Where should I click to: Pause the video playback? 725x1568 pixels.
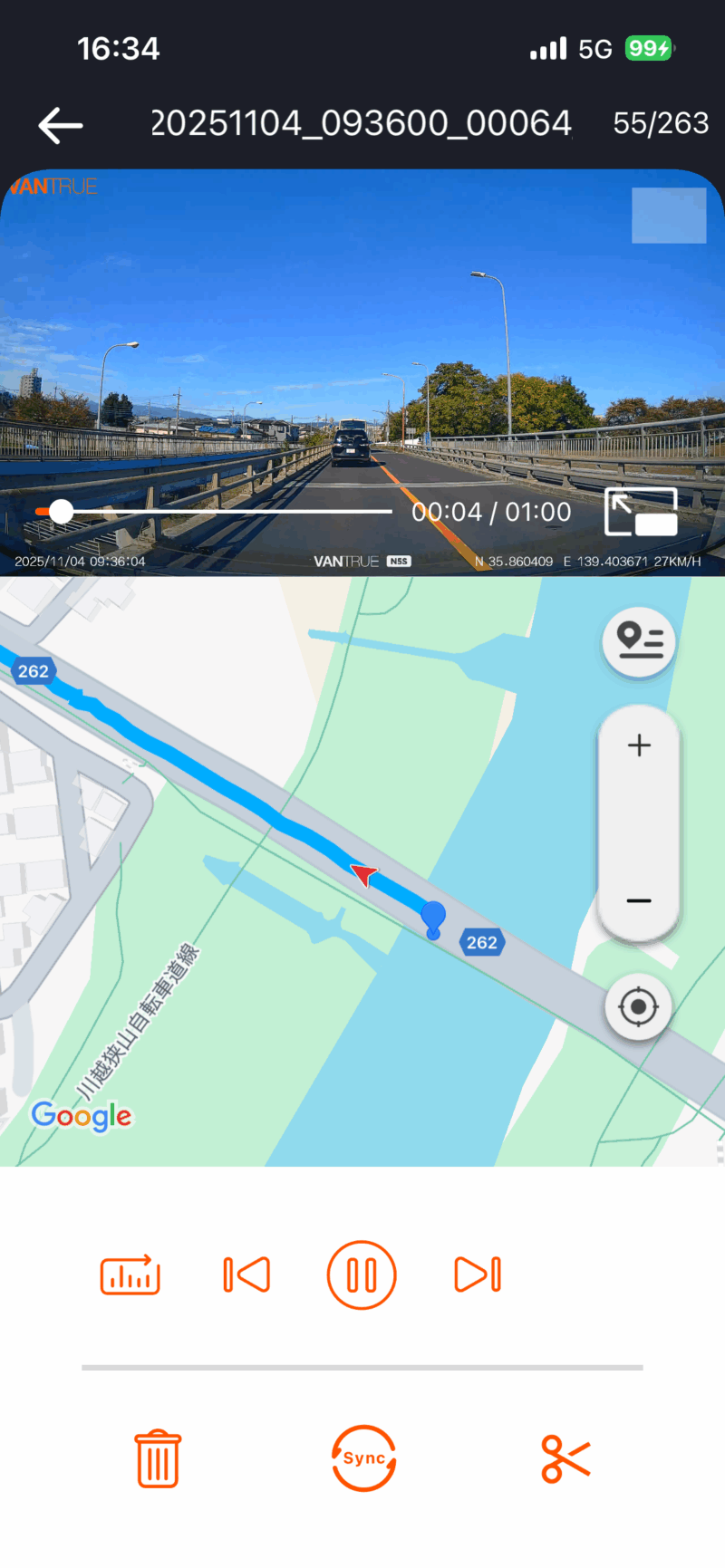362,1275
